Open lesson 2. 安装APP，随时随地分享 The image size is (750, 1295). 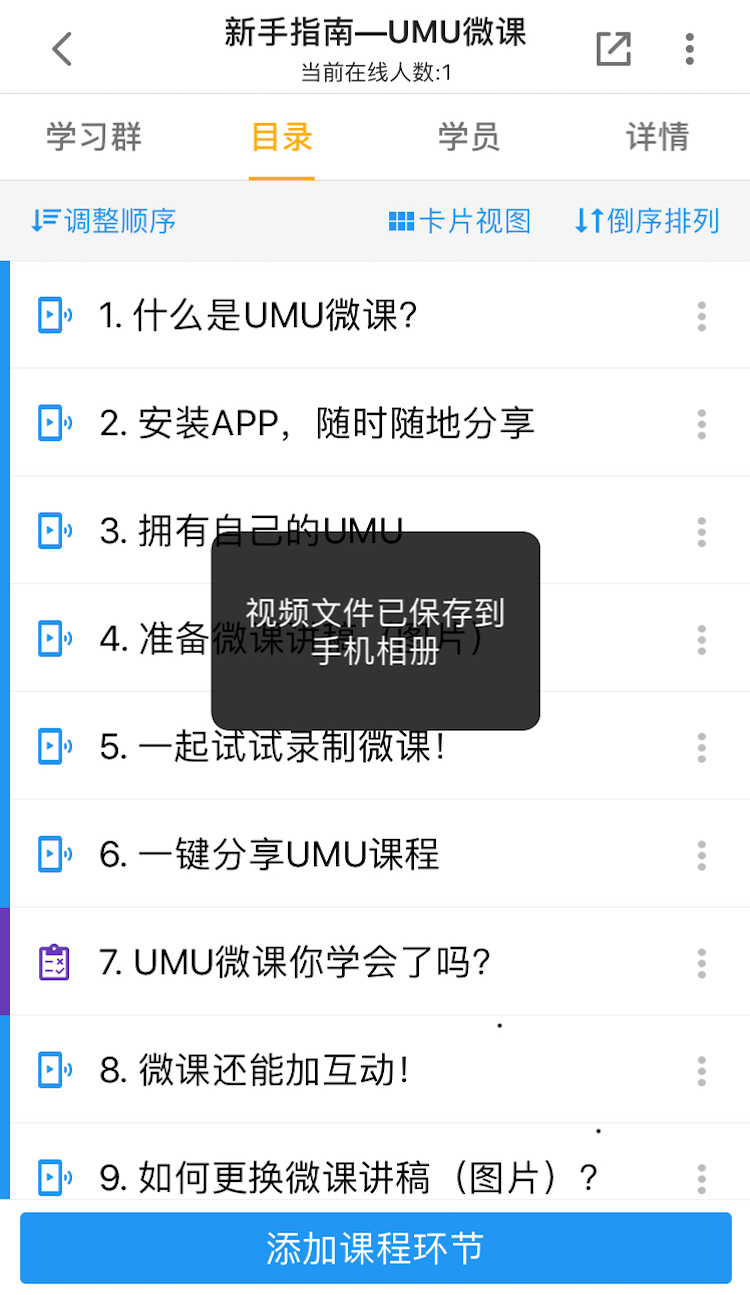[x=316, y=424]
